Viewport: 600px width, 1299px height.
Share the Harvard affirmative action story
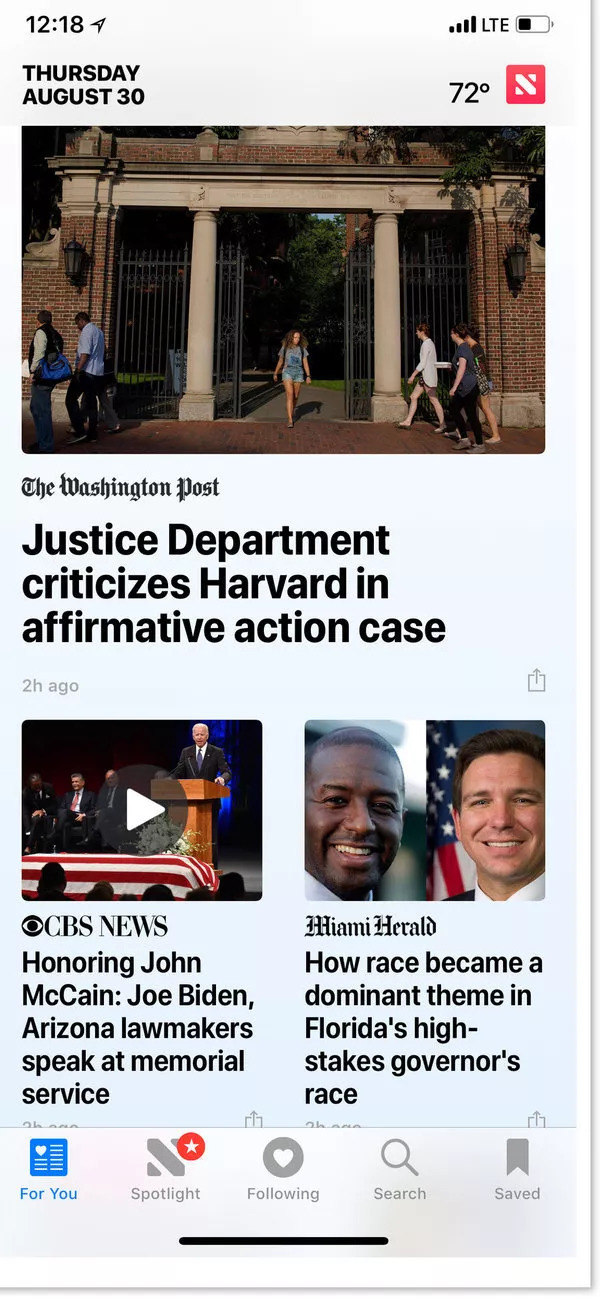click(537, 681)
